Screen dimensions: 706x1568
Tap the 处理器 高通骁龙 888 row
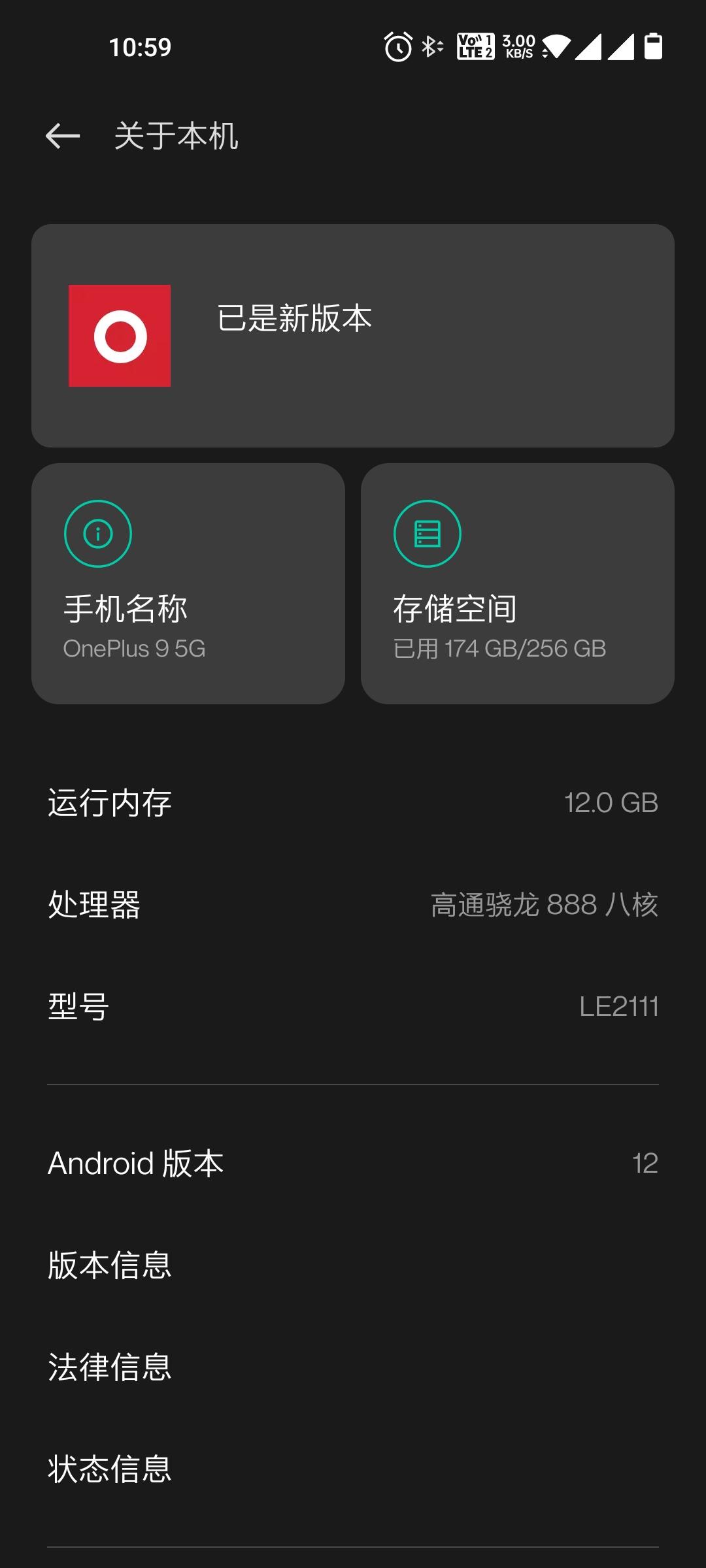(x=353, y=904)
